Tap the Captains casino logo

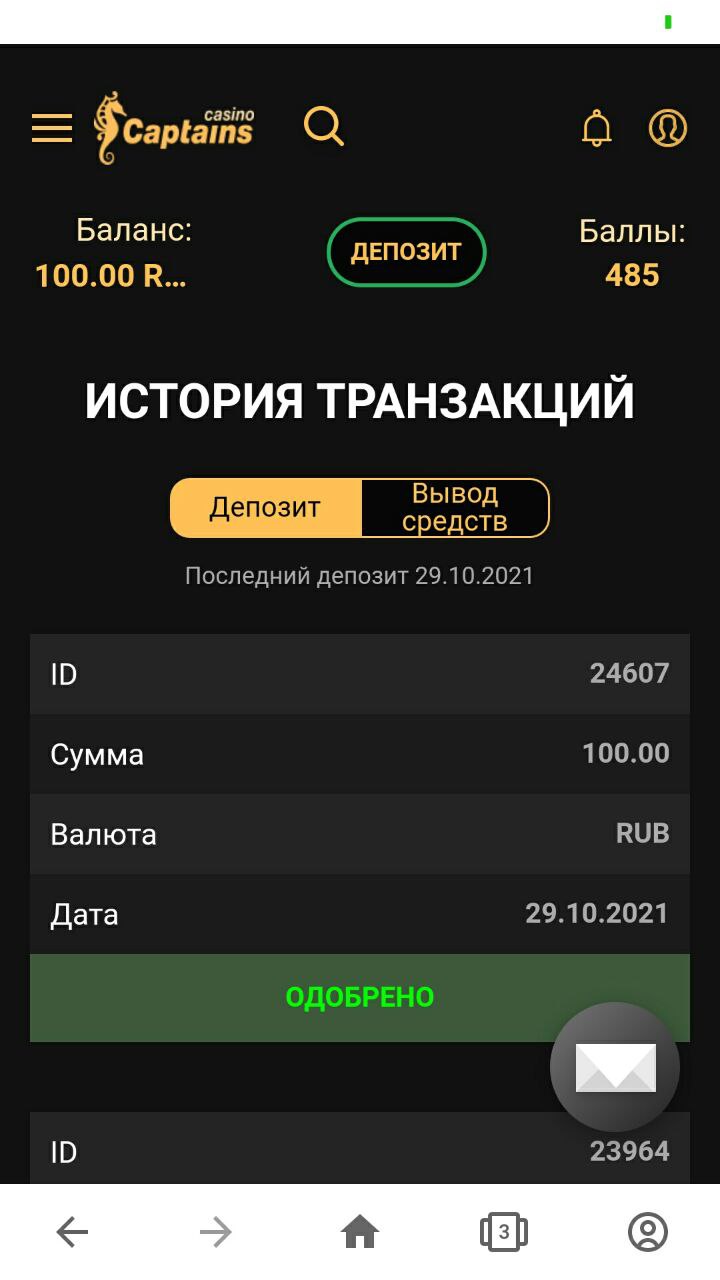[175, 128]
